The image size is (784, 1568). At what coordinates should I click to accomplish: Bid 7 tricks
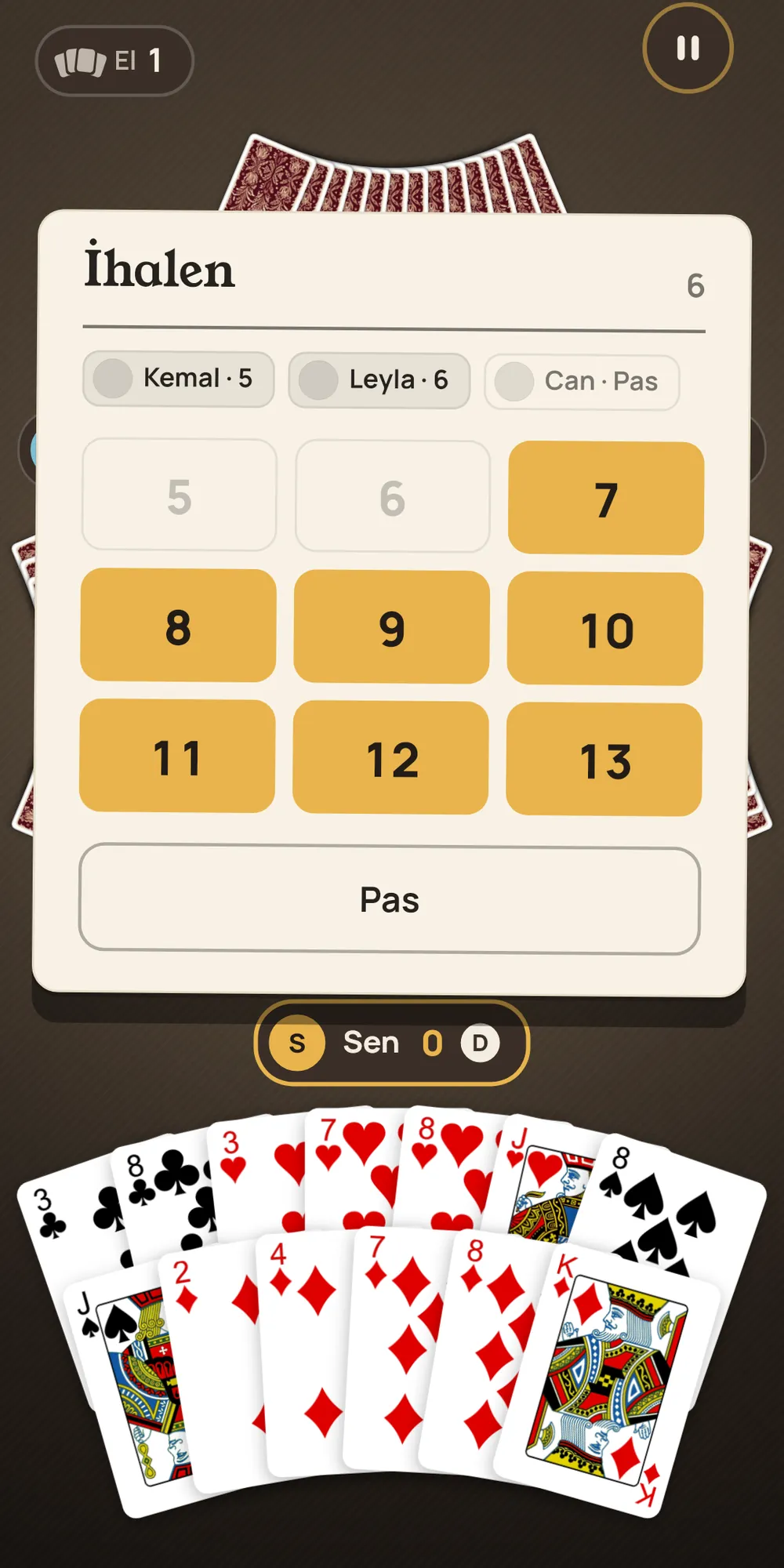[x=606, y=498]
